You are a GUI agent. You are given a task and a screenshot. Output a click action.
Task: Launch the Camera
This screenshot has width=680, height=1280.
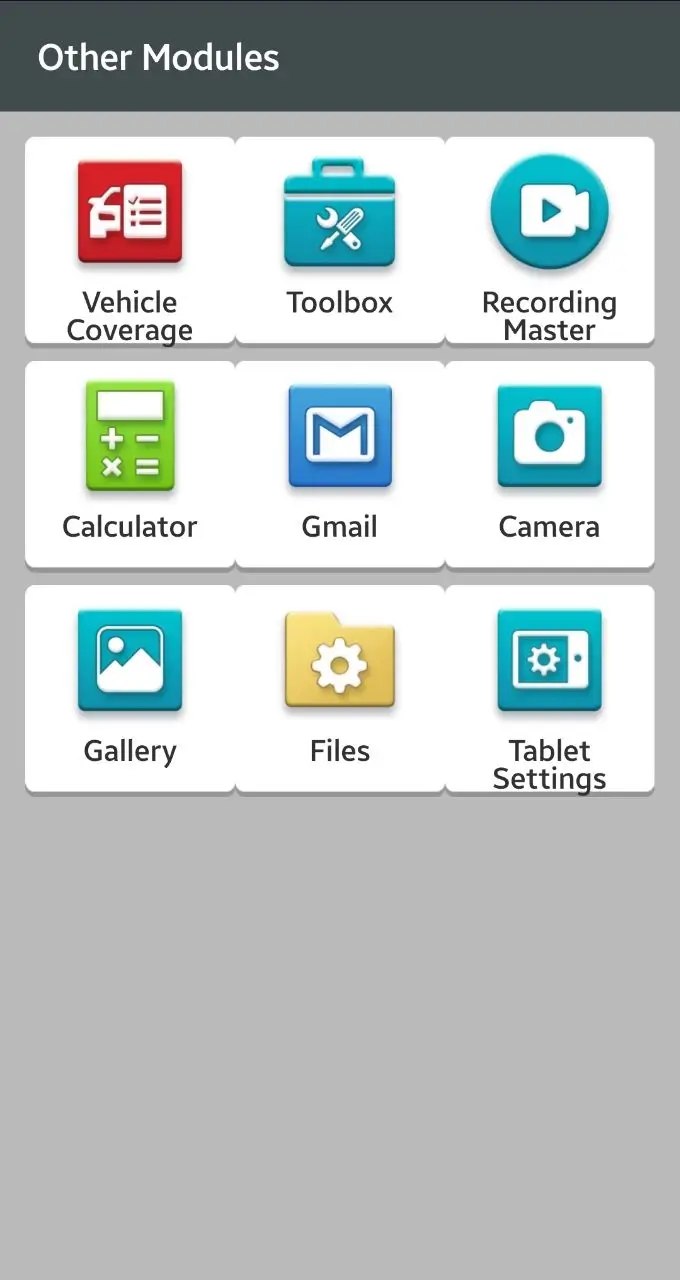pyautogui.click(x=549, y=464)
